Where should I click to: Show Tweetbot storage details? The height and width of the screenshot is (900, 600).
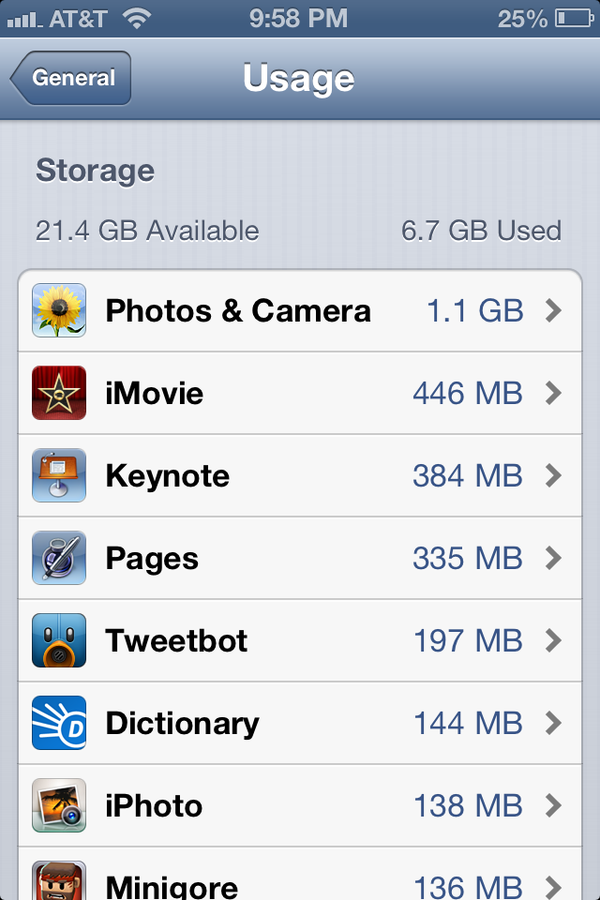[300, 641]
